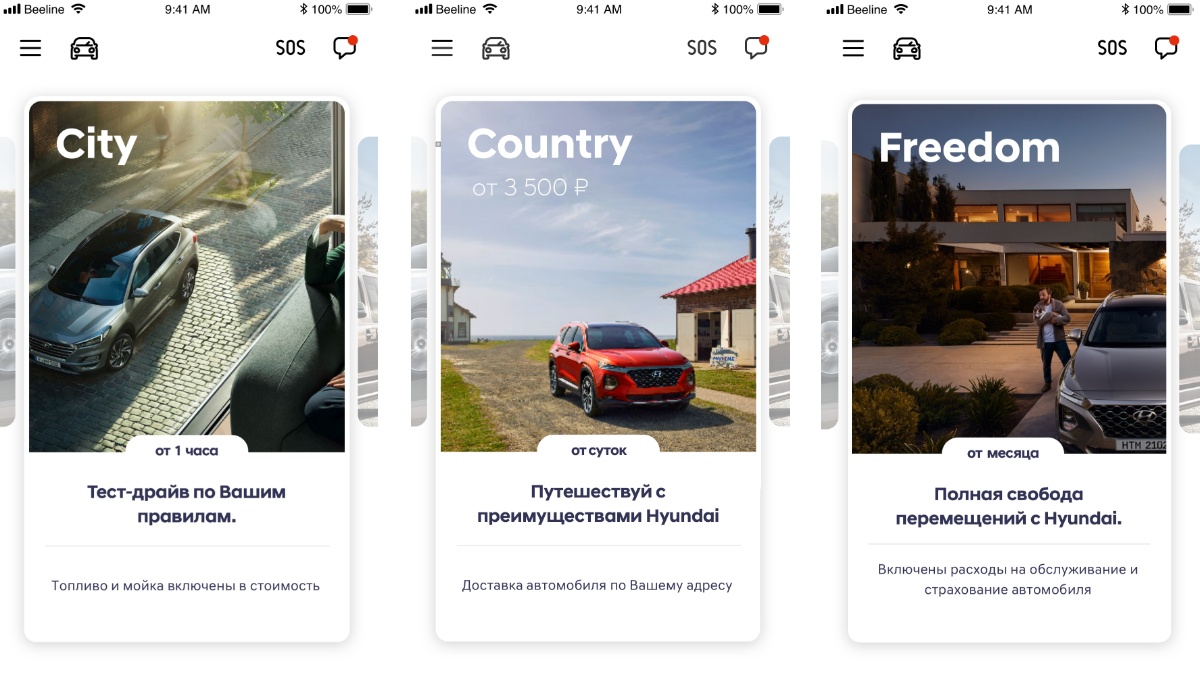This screenshot has width=1200, height=675.
Task: Tap the car icon above the Freedom card
Action: click(907, 48)
